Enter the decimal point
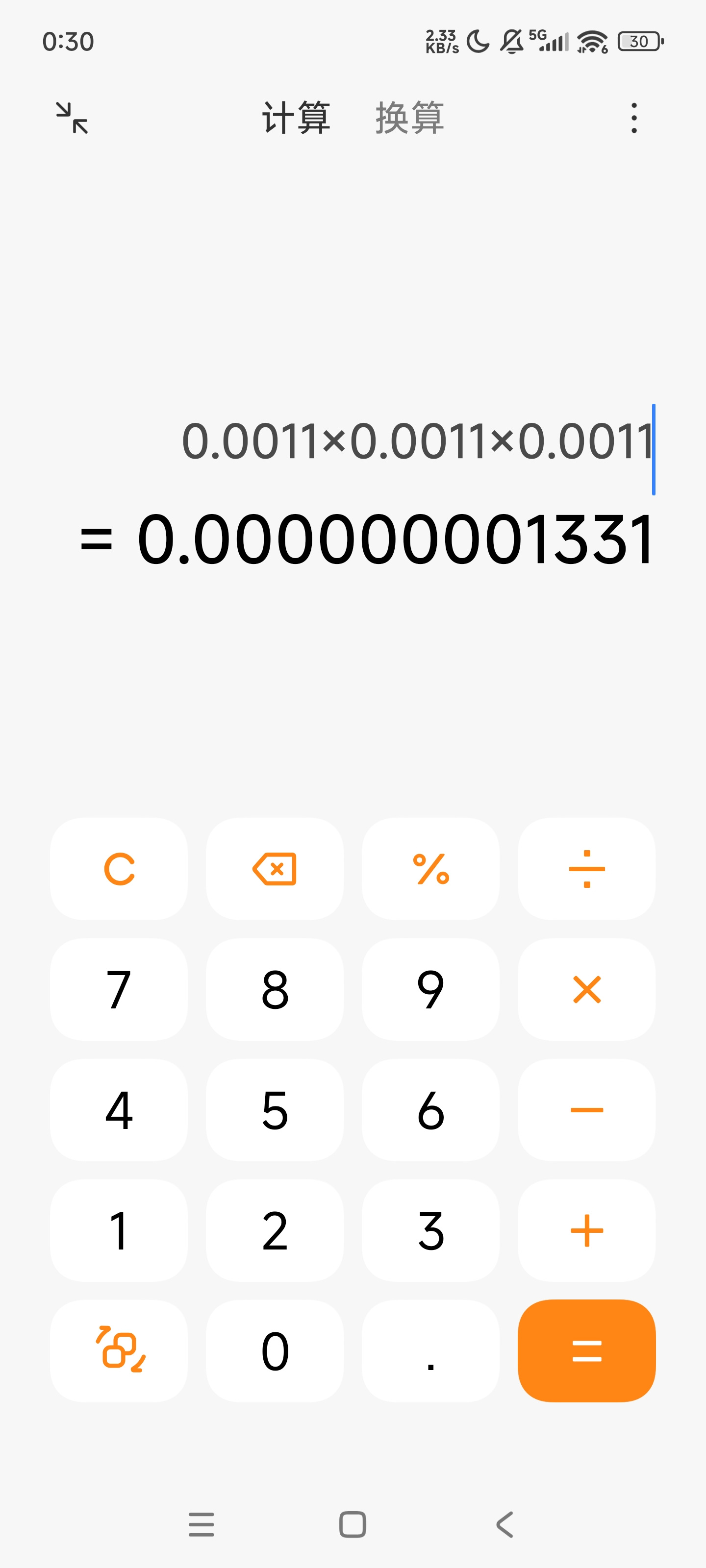 tap(430, 1351)
